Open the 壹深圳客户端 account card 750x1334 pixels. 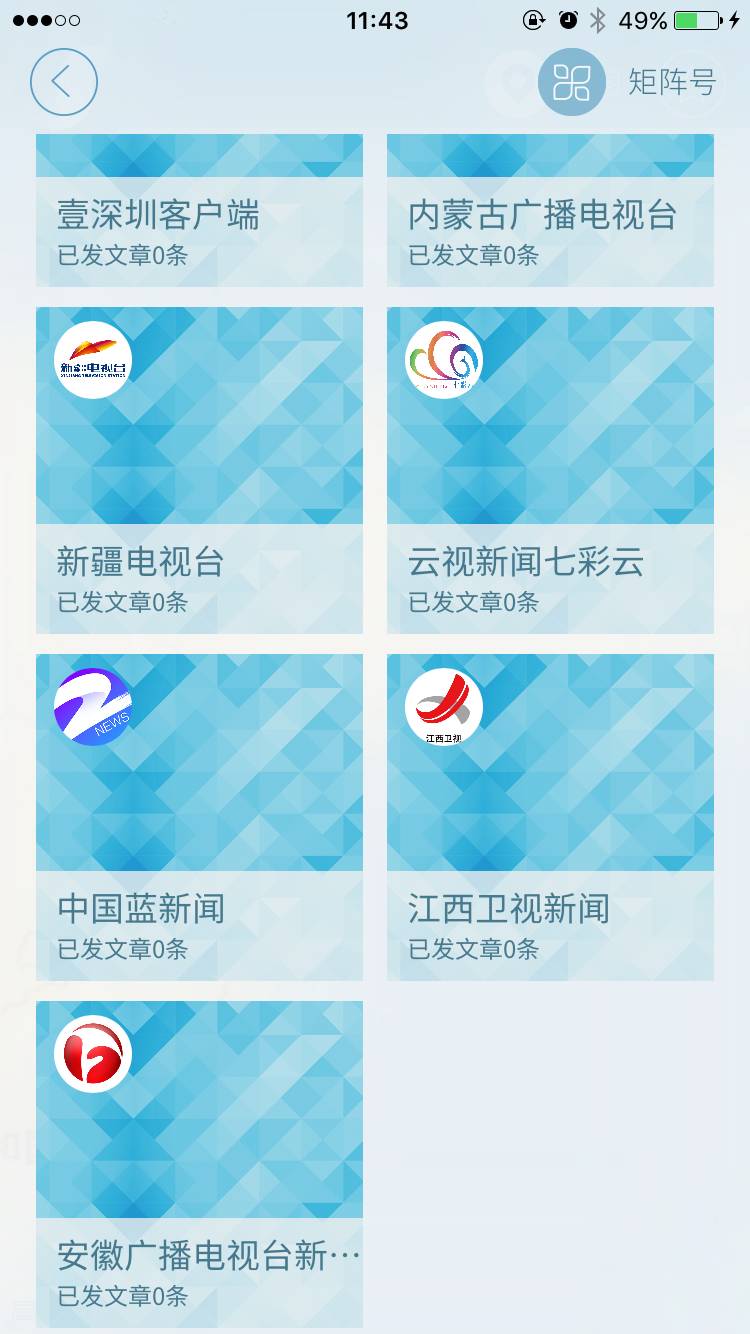(199, 210)
